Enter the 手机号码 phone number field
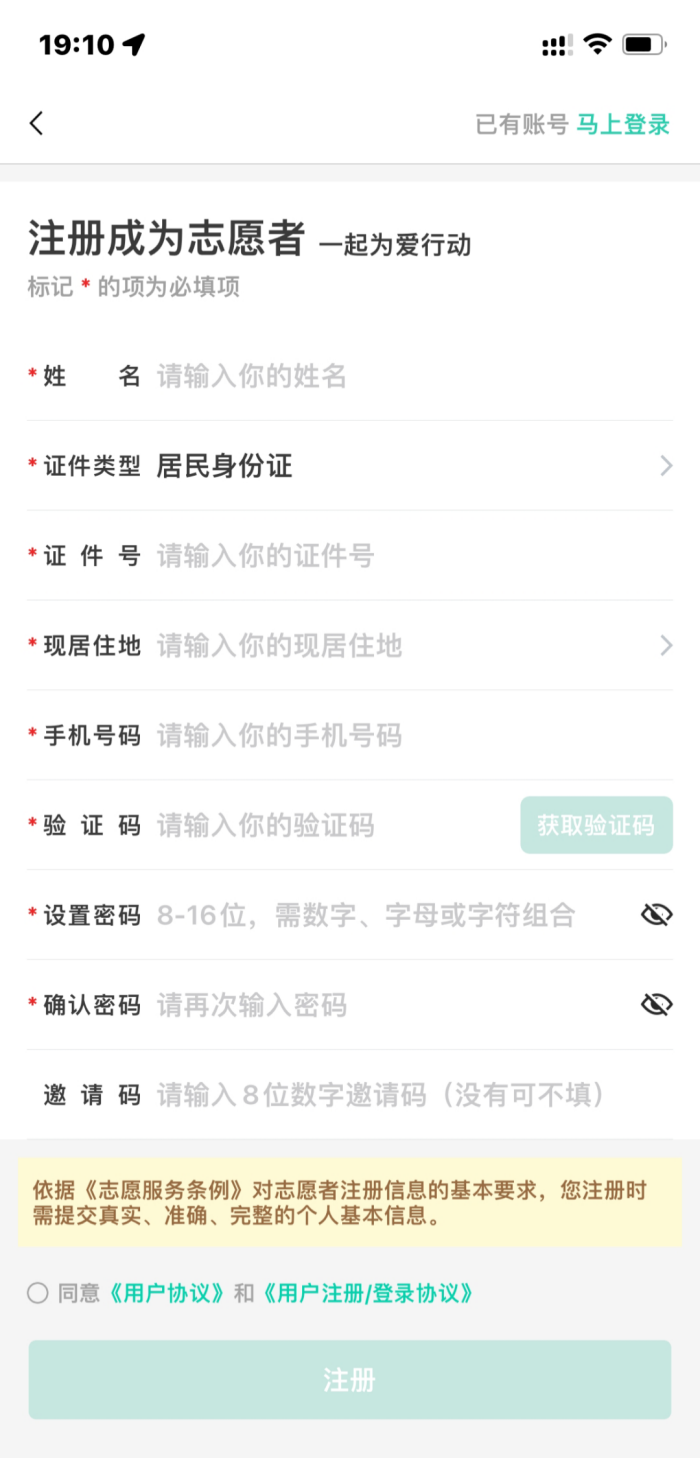This screenshot has height=1458, width=700. (400, 736)
